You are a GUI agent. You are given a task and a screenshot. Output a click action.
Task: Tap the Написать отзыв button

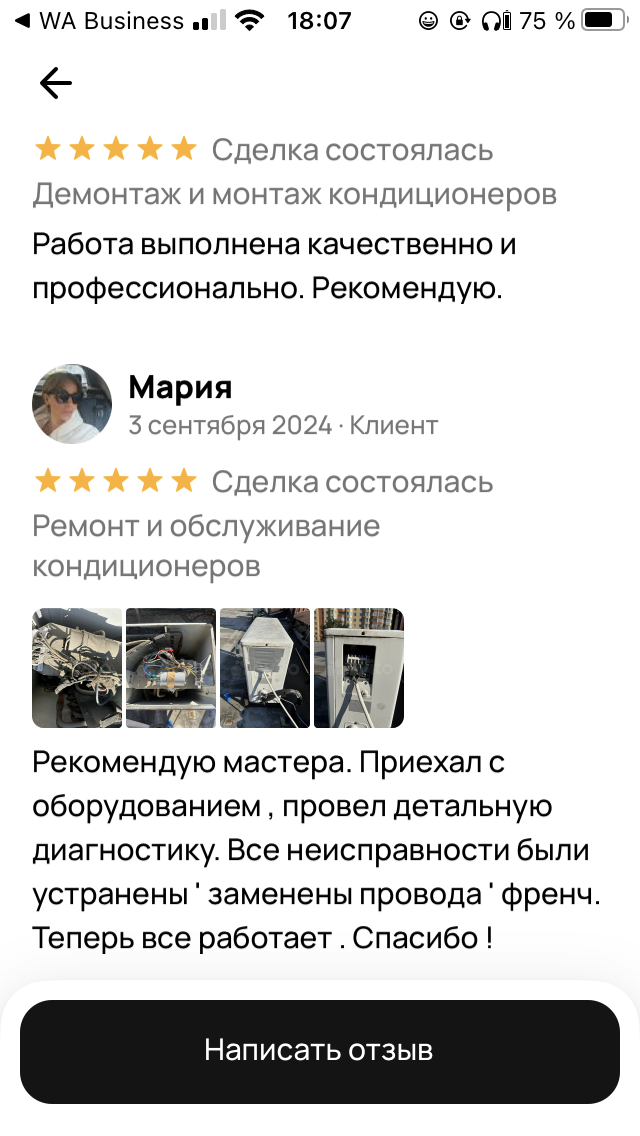point(320,1051)
